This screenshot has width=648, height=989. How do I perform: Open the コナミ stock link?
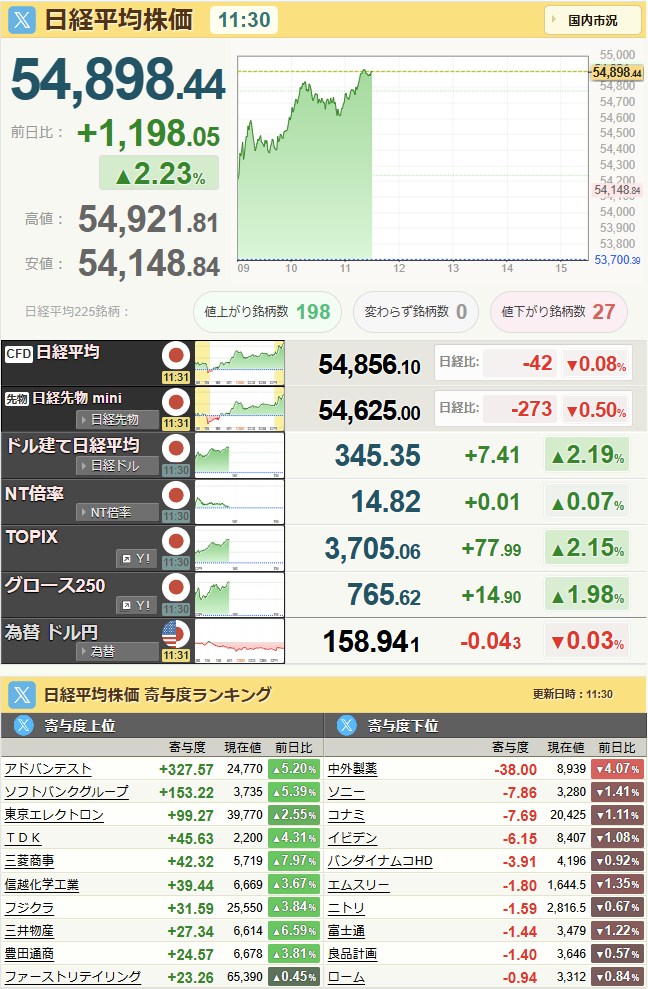[346, 815]
